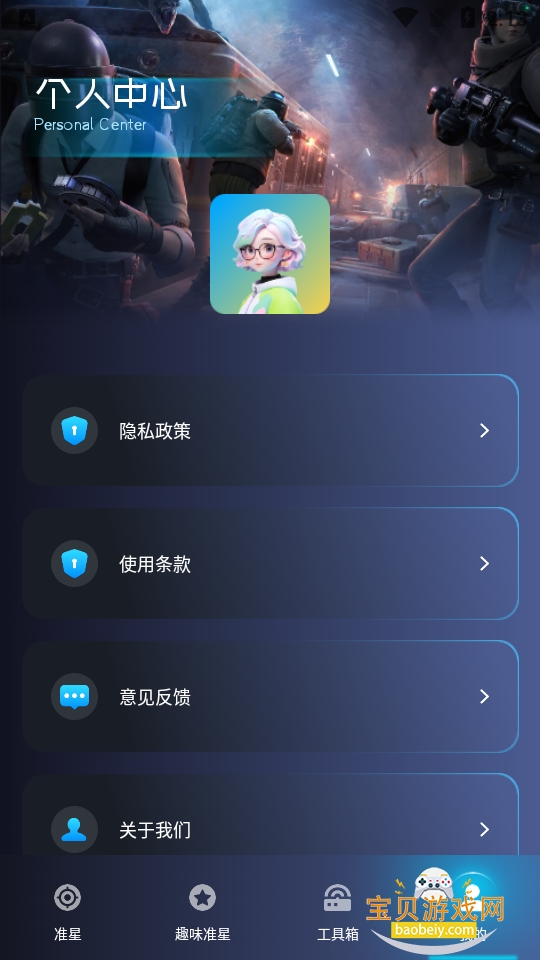
Task: Switch to the 准星 tab
Action: pyautogui.click(x=67, y=912)
